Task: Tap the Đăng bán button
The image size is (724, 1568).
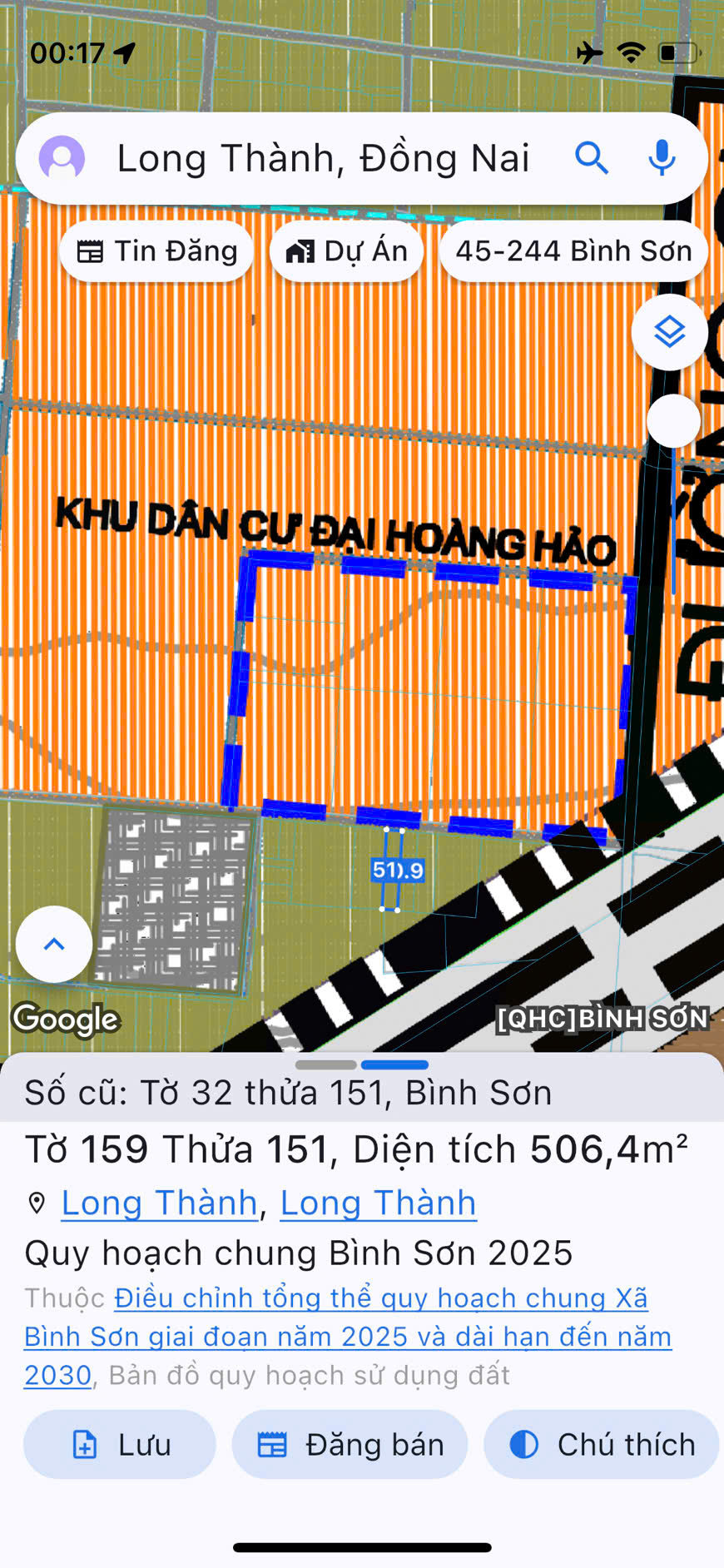Action: point(350,1445)
